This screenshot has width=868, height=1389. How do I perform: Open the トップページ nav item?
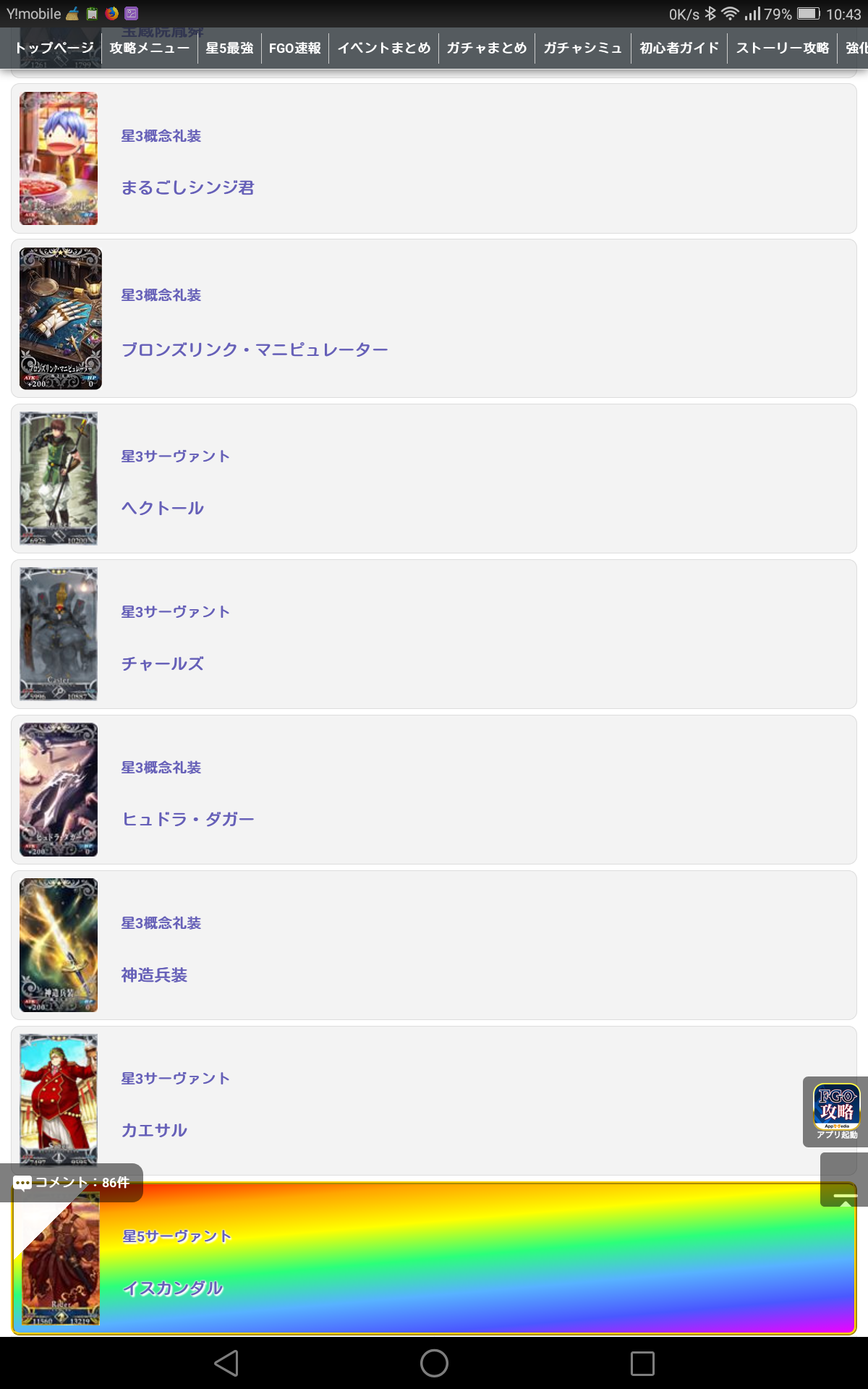pos(54,48)
